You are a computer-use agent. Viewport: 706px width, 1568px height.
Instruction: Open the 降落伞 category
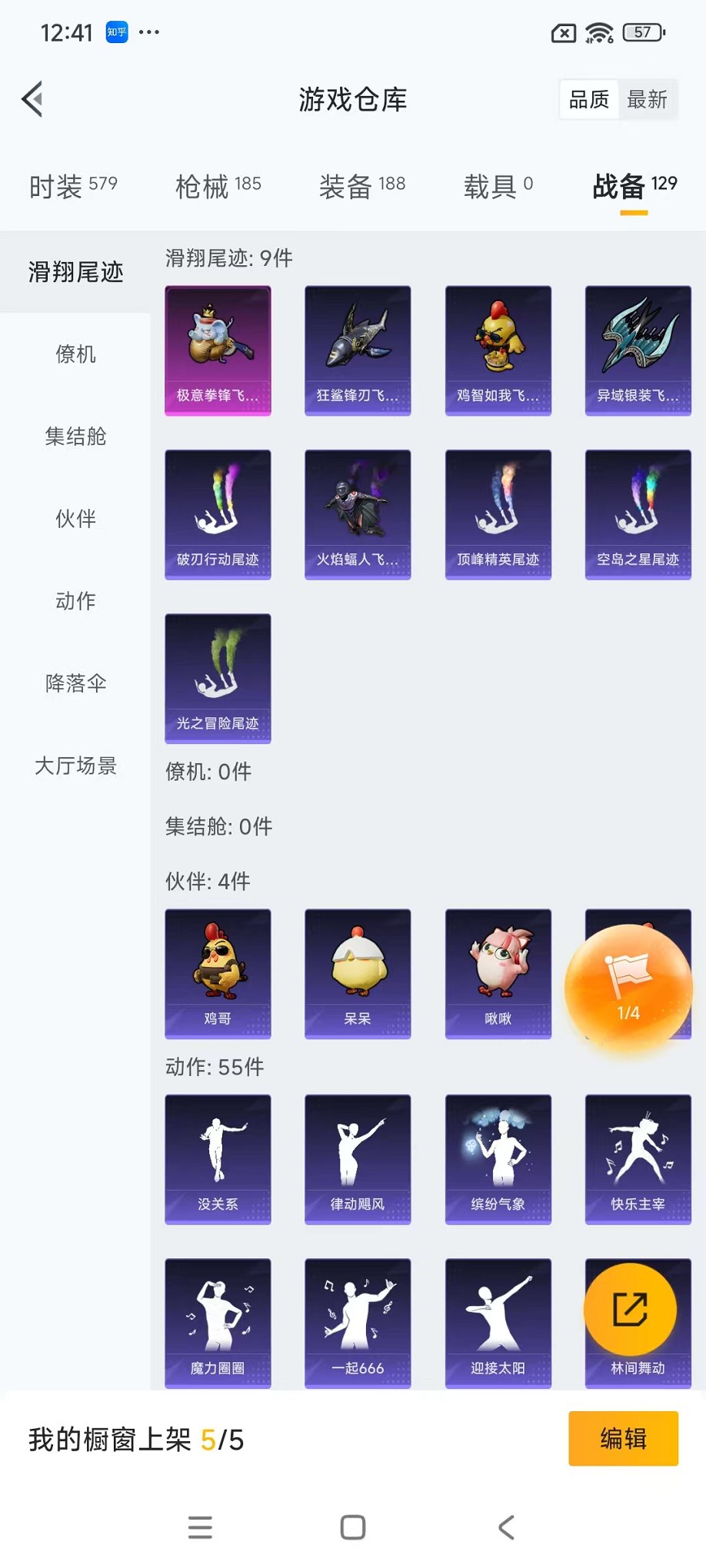click(75, 683)
